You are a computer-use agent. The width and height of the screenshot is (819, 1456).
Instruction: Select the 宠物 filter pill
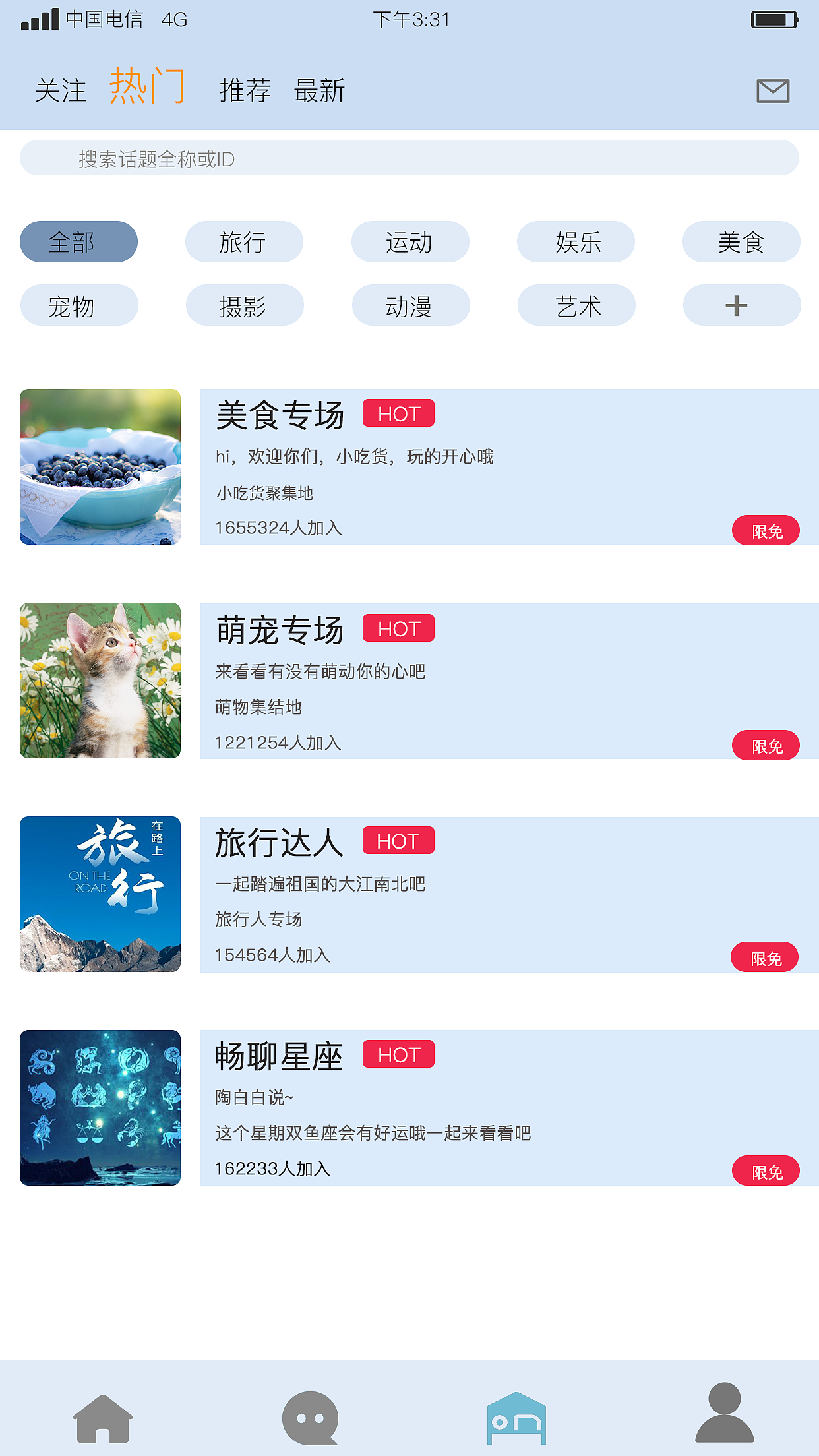tap(78, 305)
